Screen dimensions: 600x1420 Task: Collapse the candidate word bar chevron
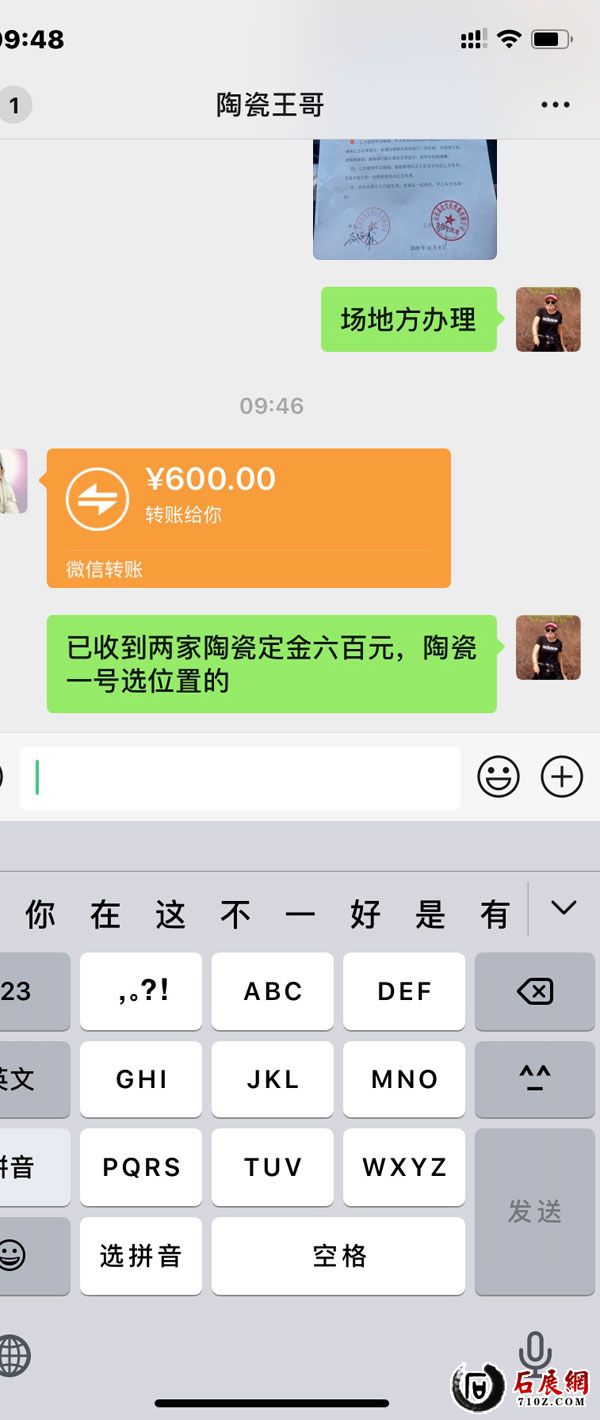pyautogui.click(x=564, y=908)
